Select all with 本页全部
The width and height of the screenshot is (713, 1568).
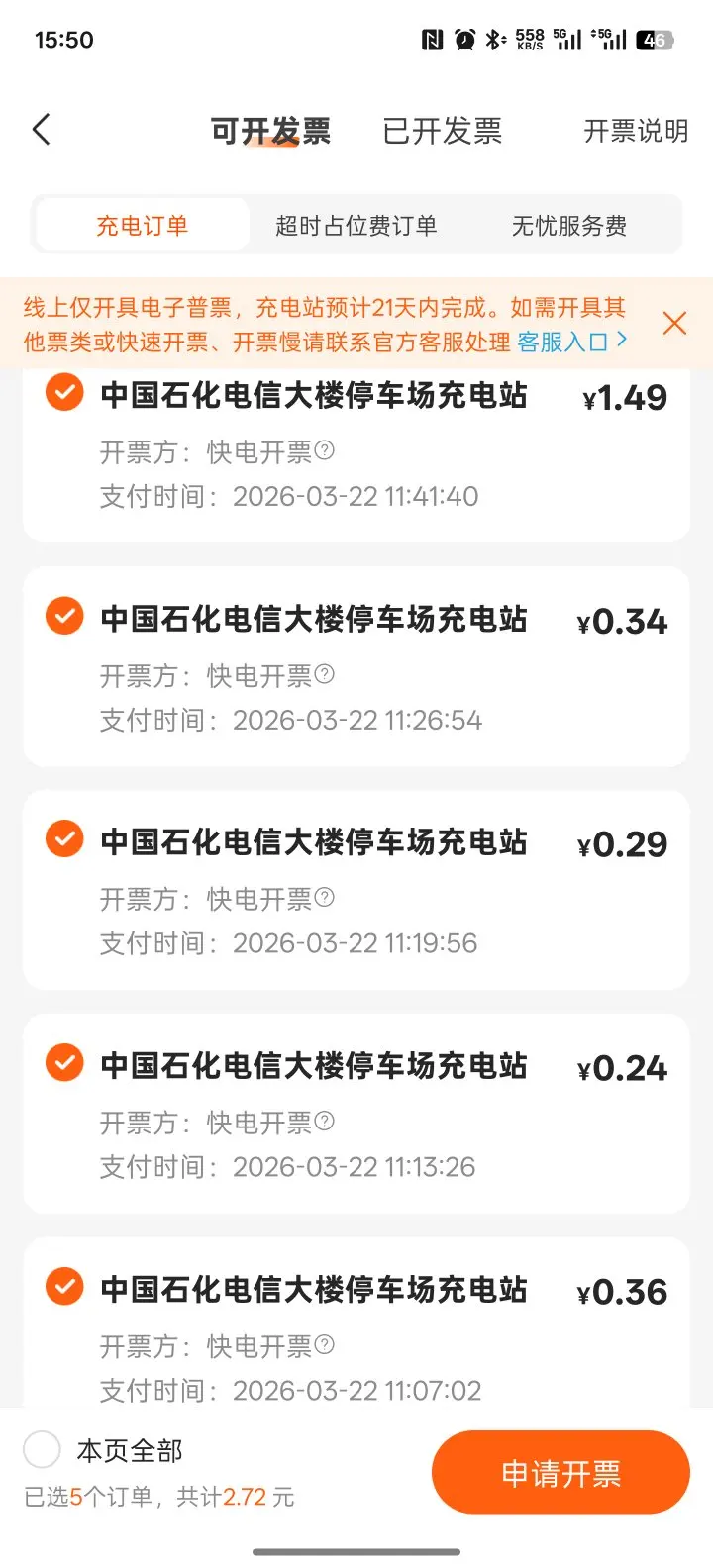(43, 1450)
